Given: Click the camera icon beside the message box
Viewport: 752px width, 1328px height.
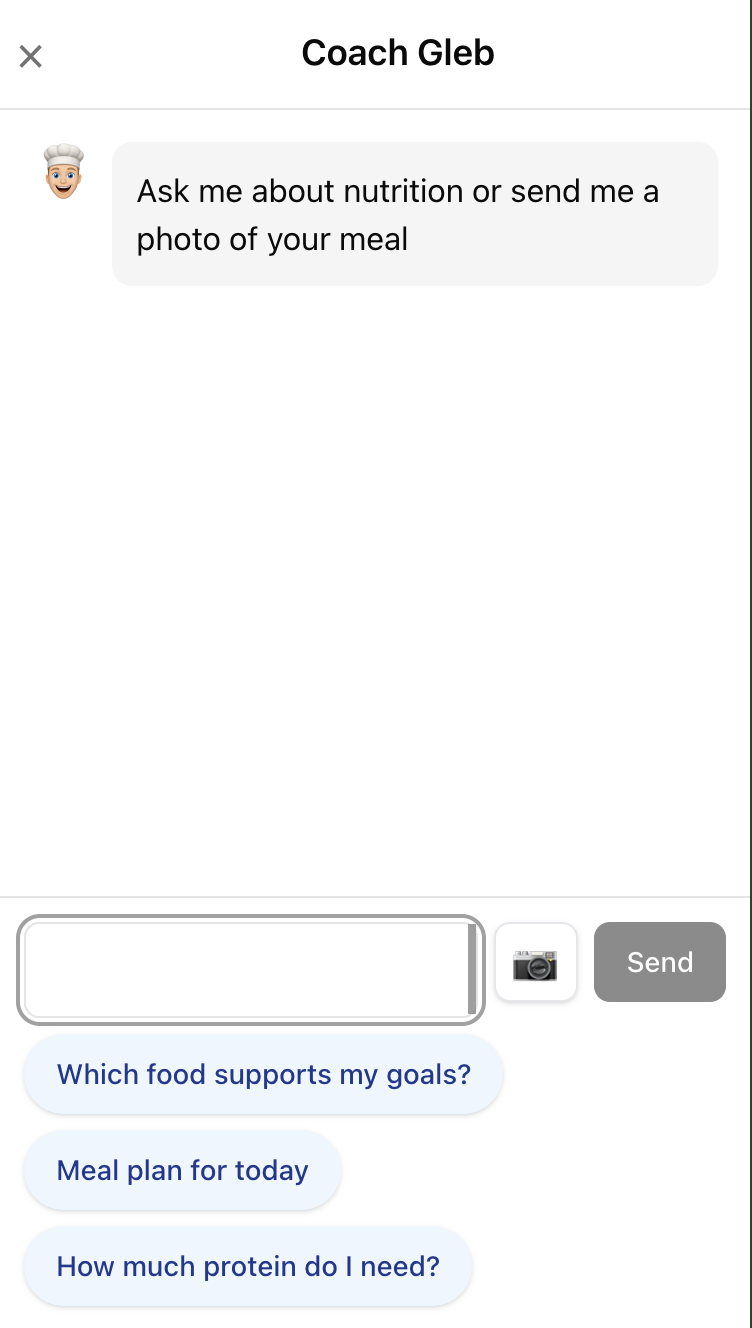Looking at the screenshot, I should [x=536, y=962].
